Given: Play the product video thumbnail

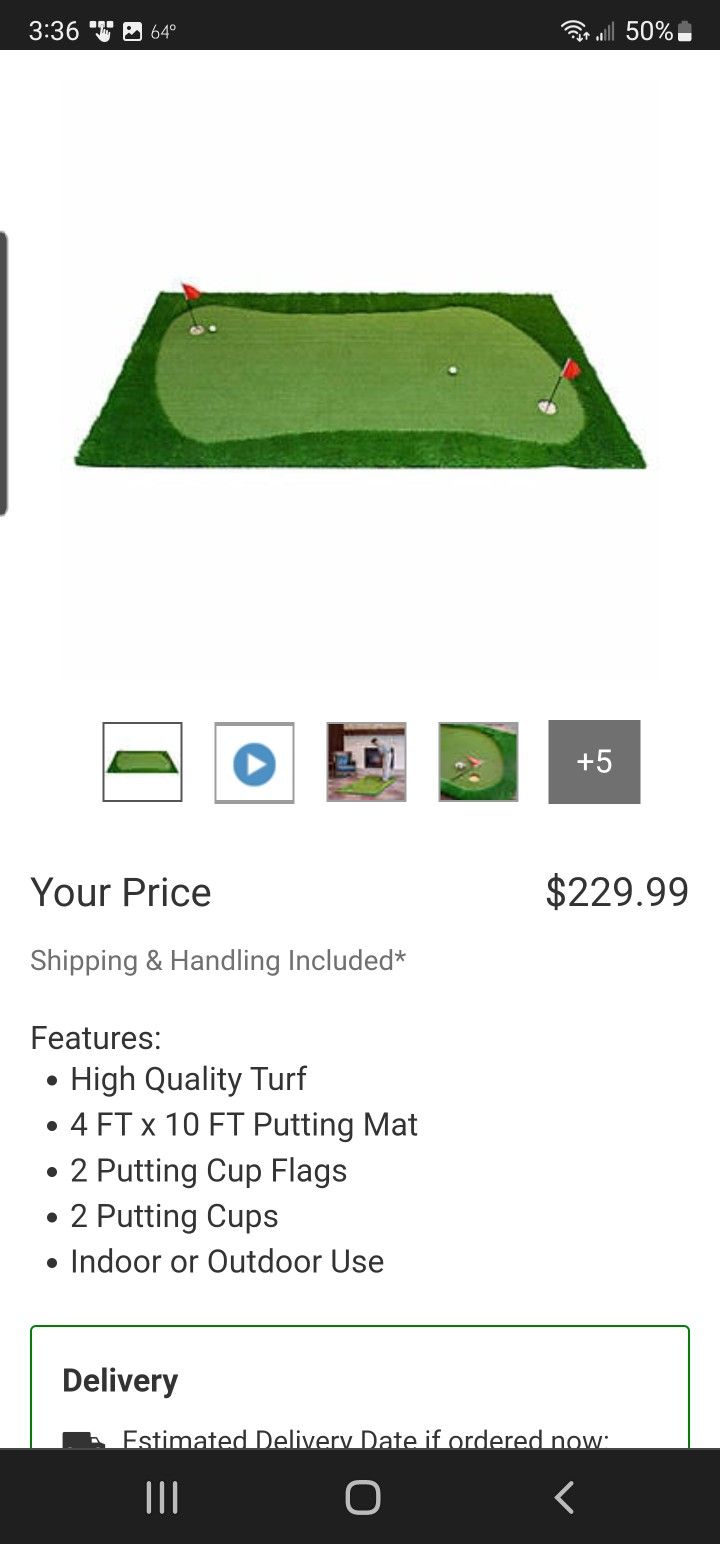Looking at the screenshot, I should tap(254, 762).
